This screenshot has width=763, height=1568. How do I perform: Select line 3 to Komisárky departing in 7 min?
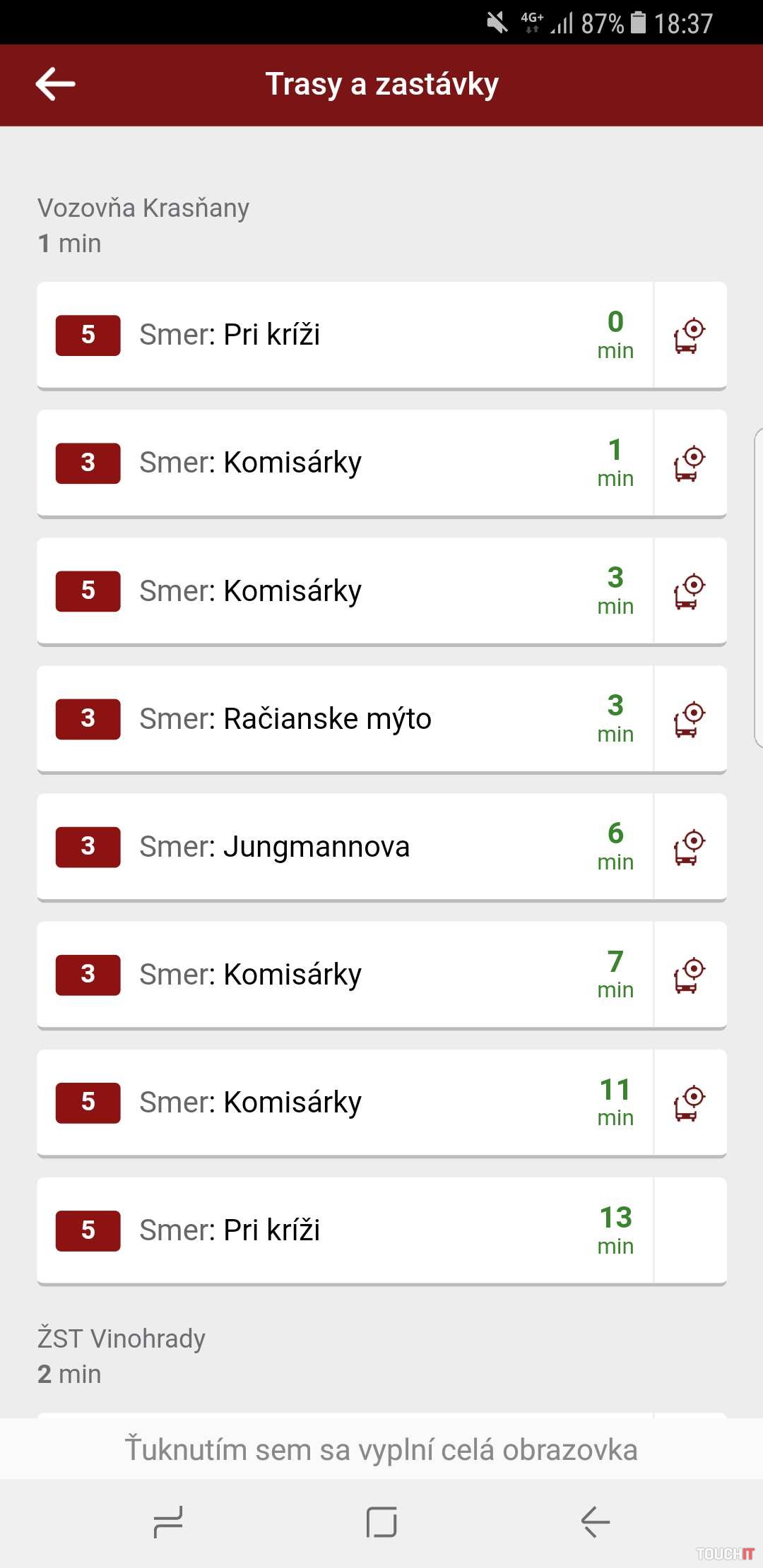[x=345, y=974]
